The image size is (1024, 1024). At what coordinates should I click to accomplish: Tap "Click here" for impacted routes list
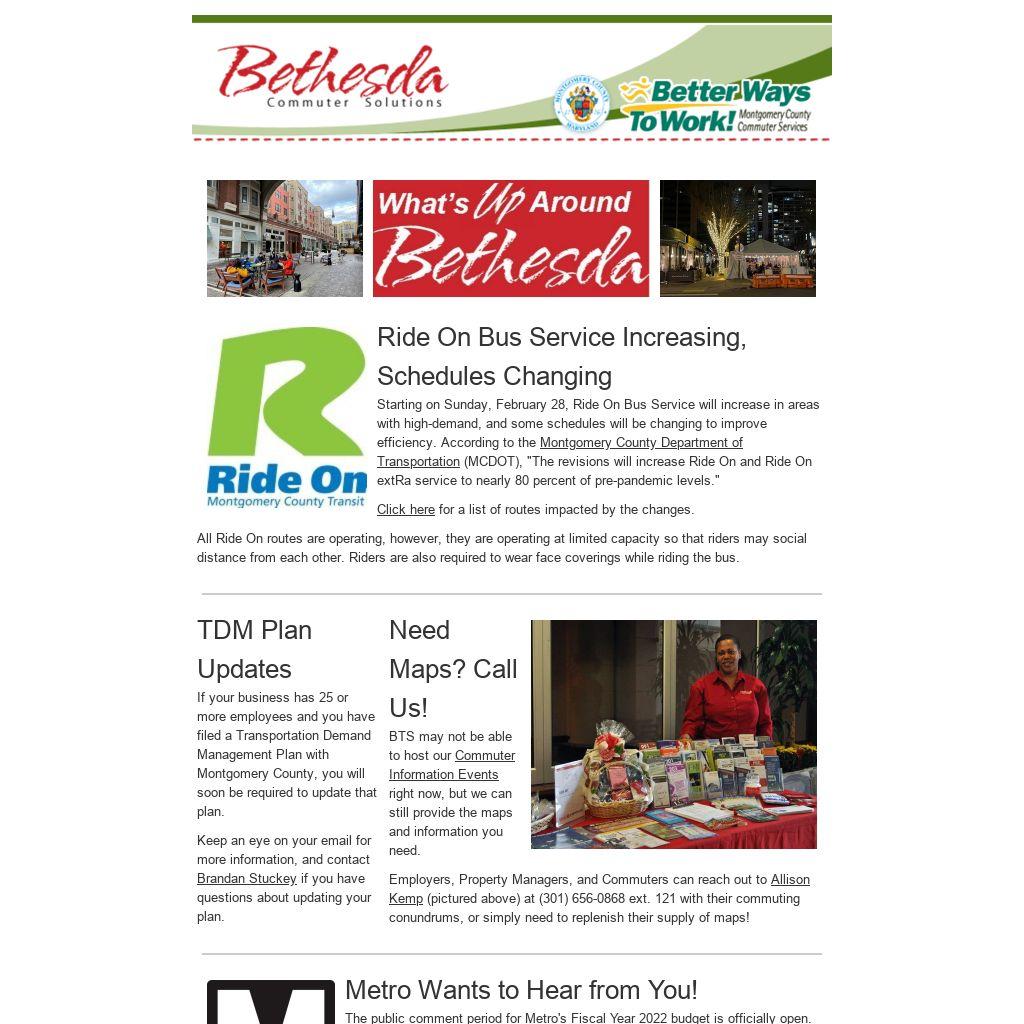coord(405,510)
